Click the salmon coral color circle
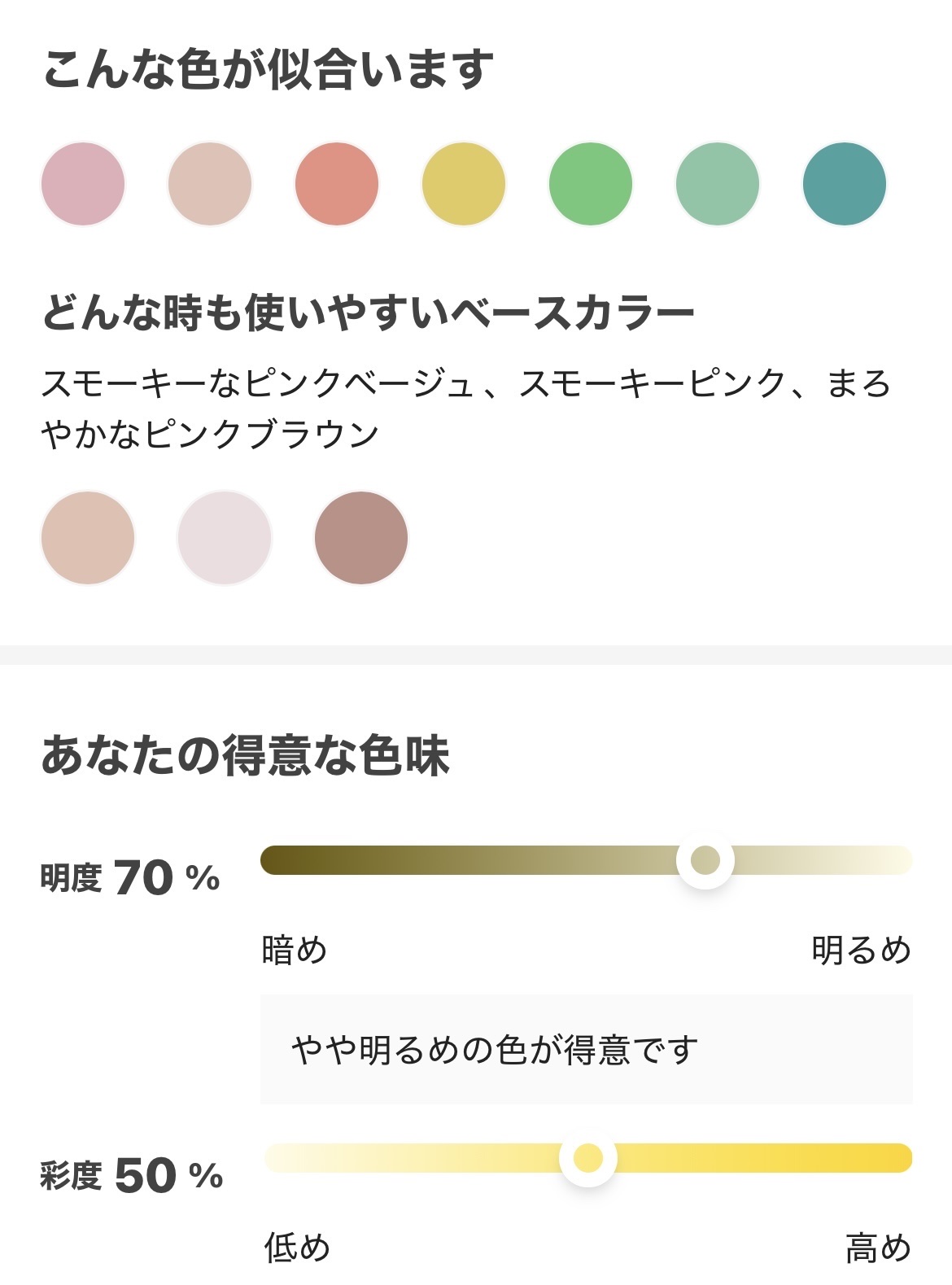 pos(337,183)
